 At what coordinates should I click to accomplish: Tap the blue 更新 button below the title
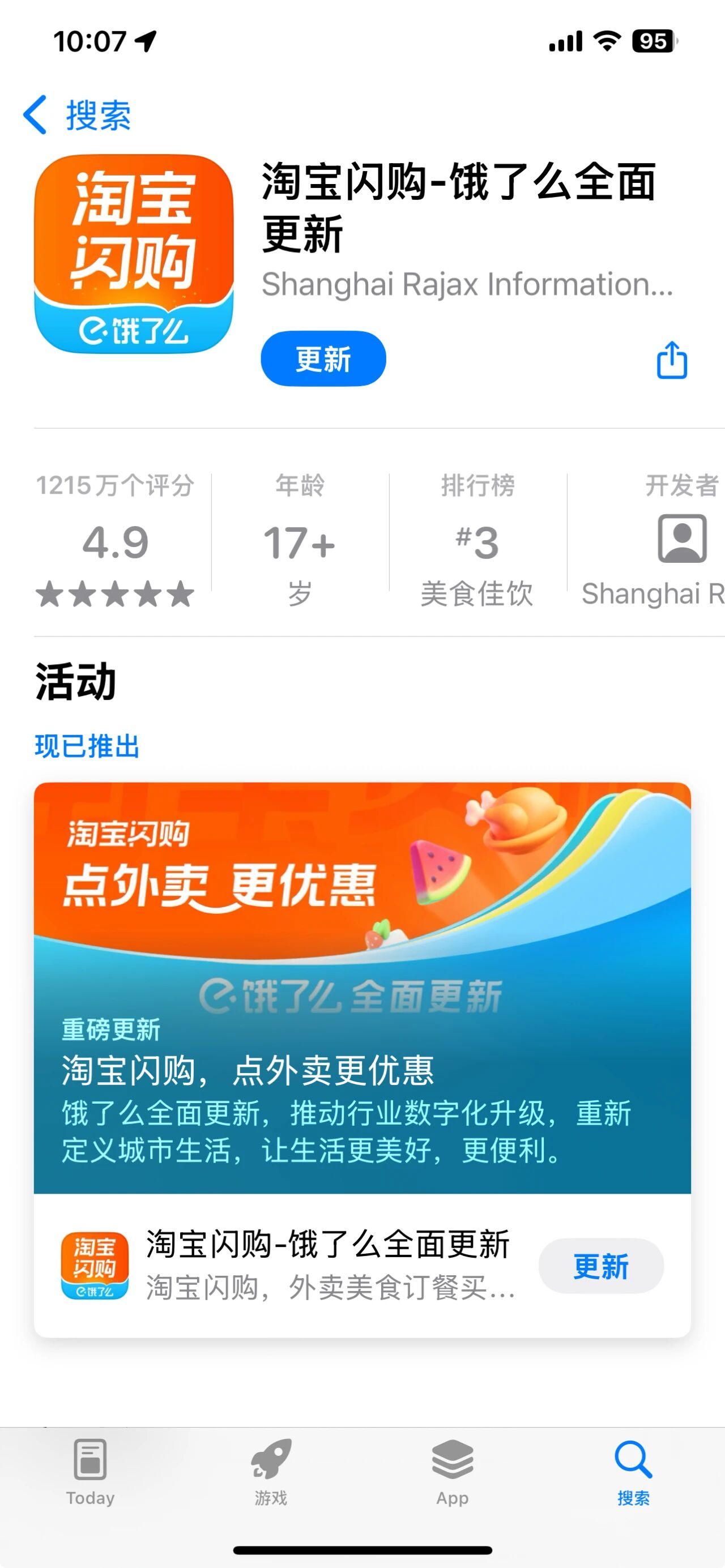pyautogui.click(x=323, y=359)
